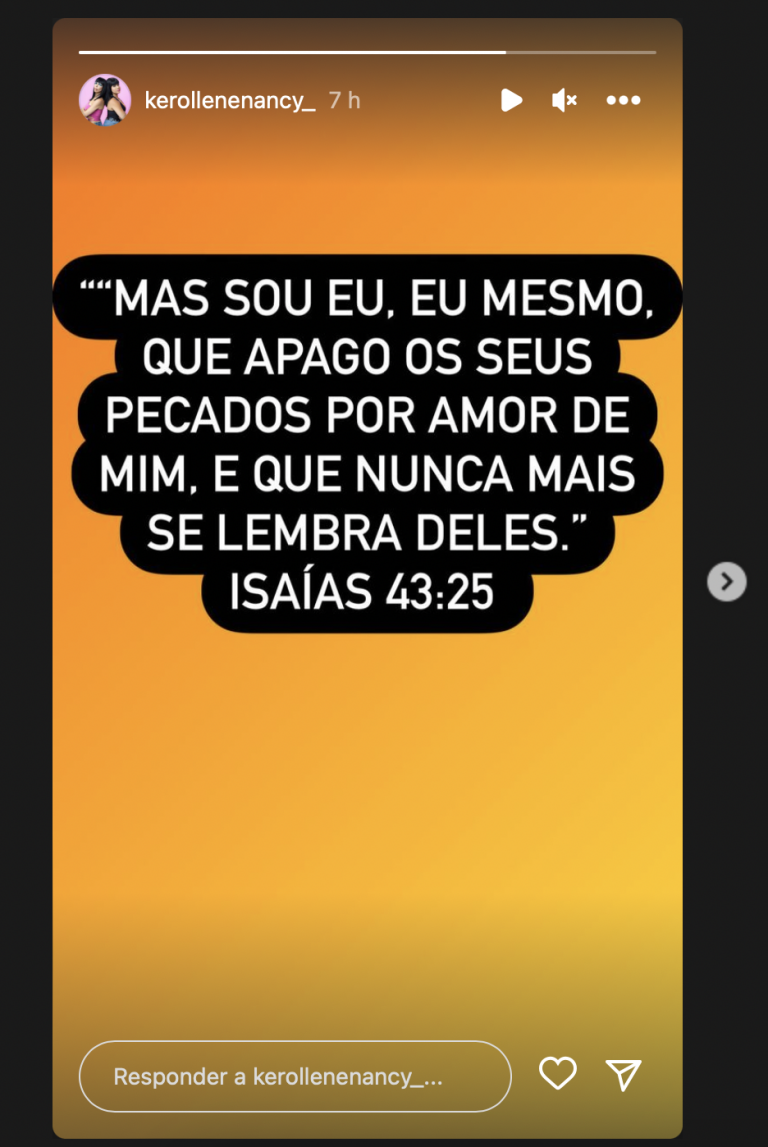This screenshot has width=768, height=1147.
Task: Unmute the story sound
Action: (x=564, y=100)
